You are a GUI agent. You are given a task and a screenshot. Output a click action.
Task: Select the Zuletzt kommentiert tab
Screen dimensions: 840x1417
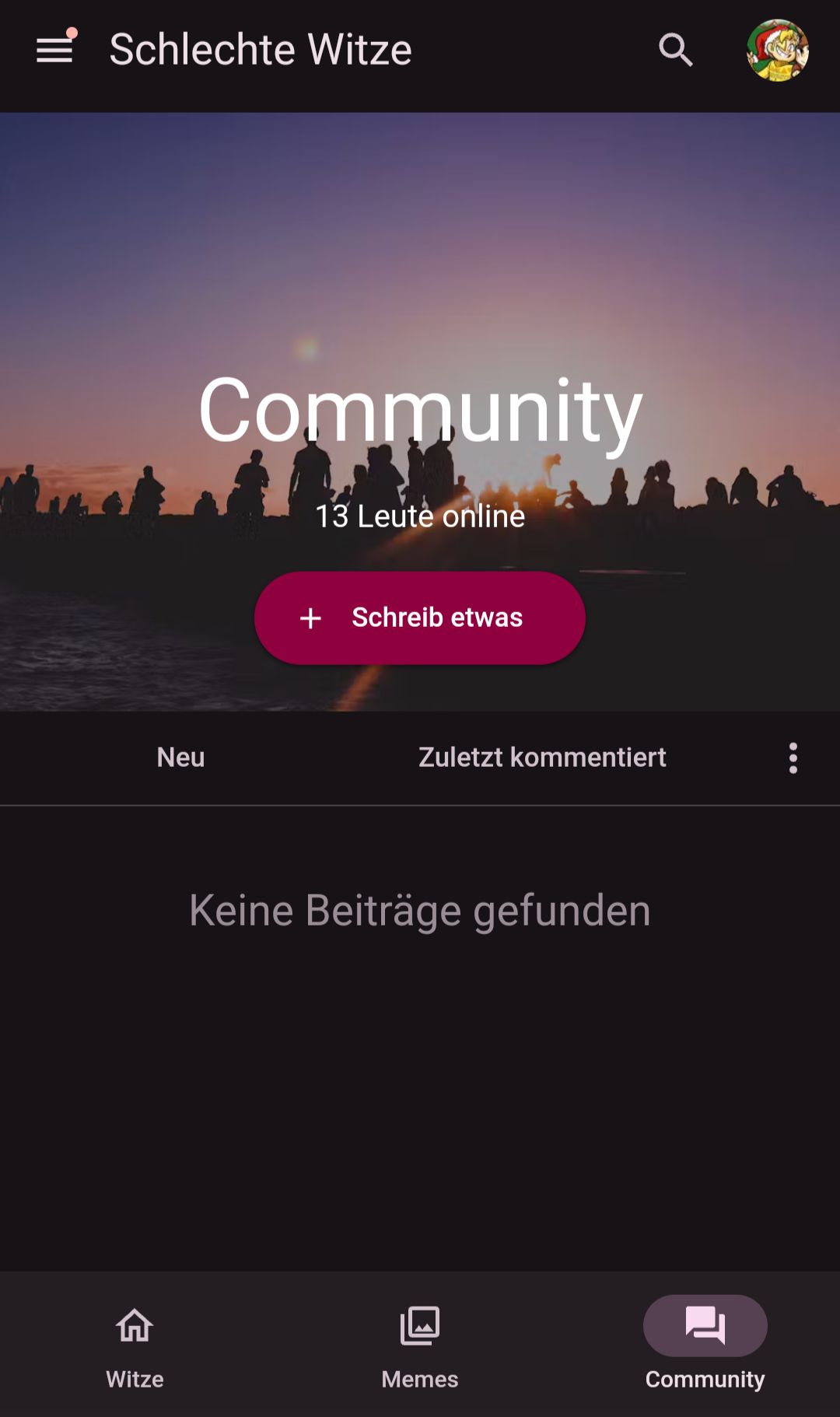542,757
